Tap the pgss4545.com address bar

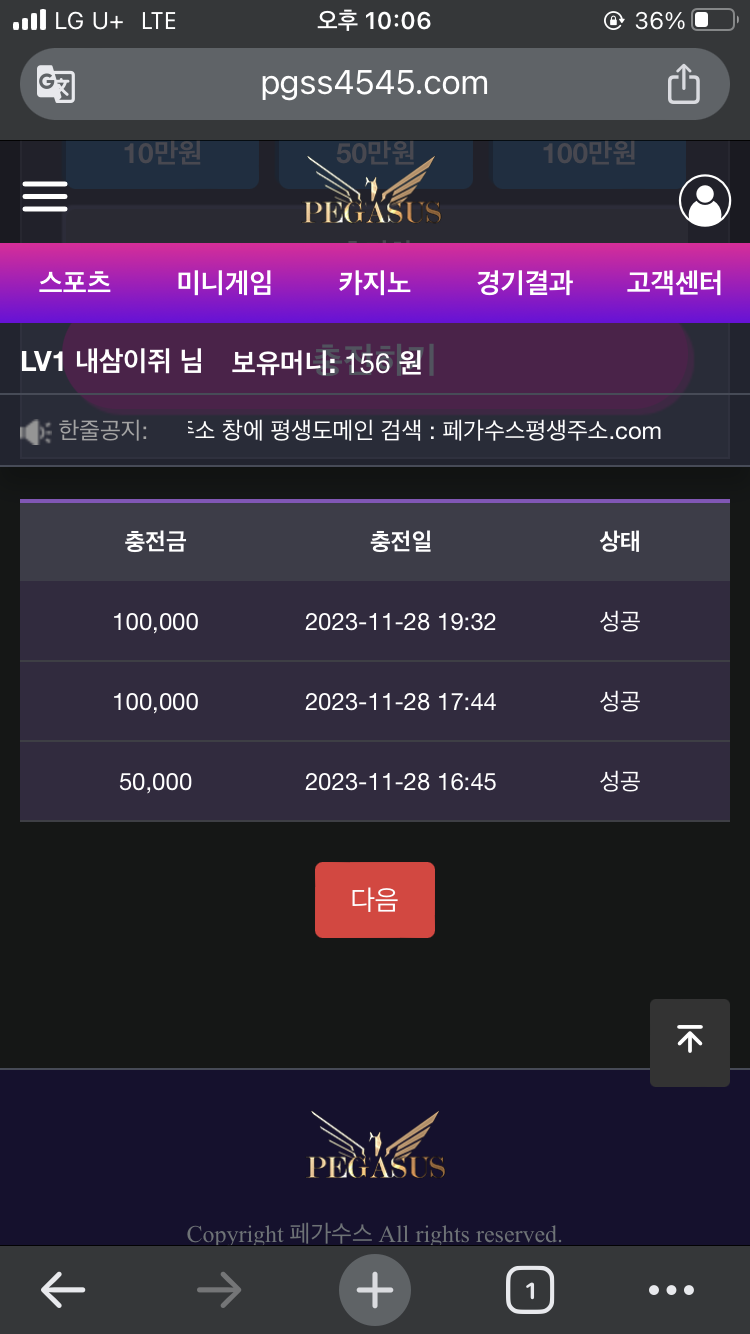coord(374,84)
